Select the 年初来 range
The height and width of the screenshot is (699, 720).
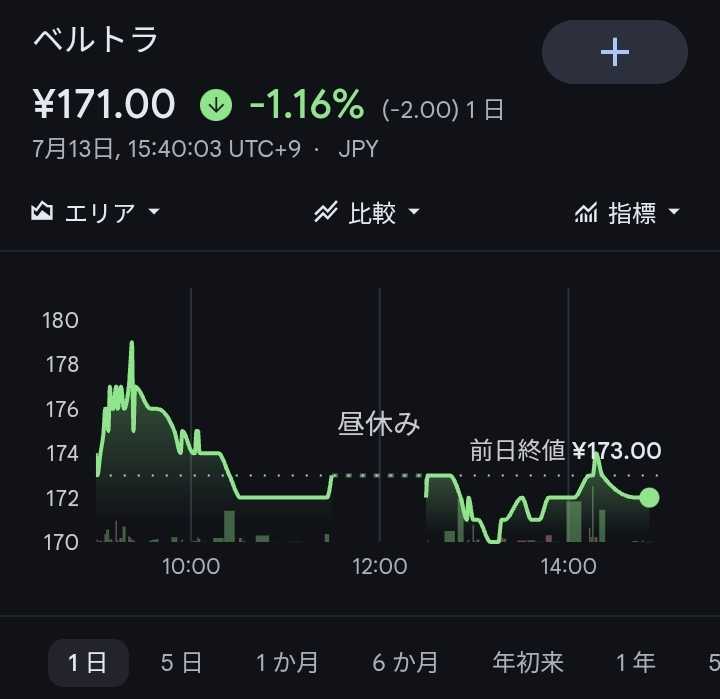coord(528,663)
